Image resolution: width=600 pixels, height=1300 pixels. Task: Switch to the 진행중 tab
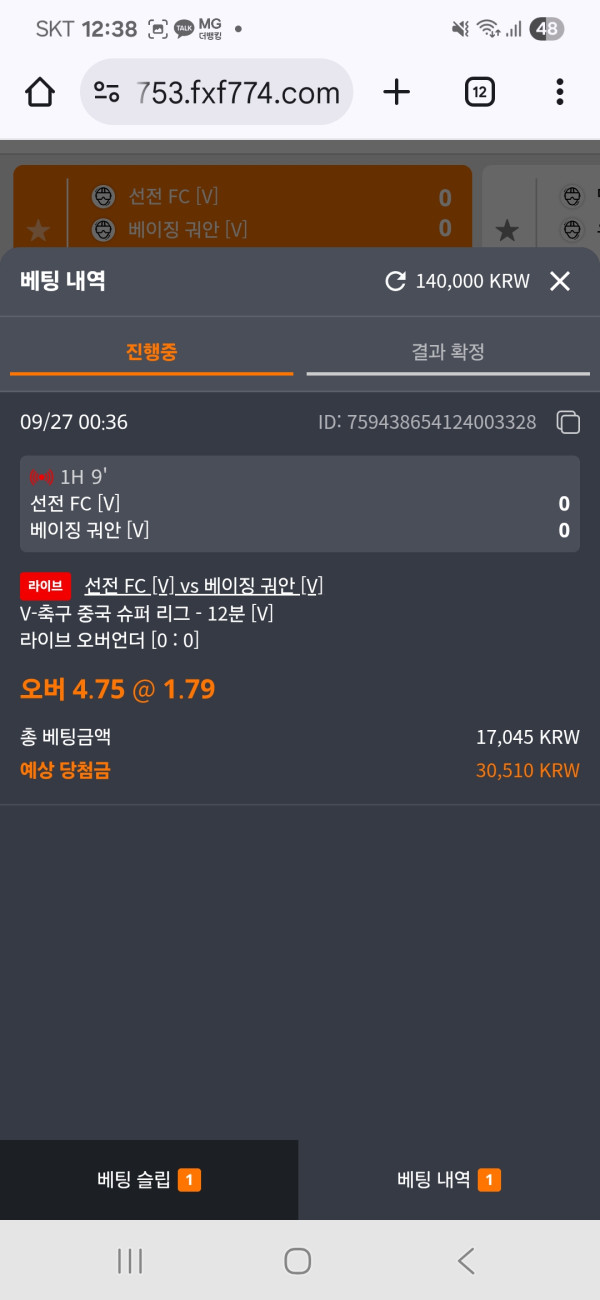(x=152, y=352)
